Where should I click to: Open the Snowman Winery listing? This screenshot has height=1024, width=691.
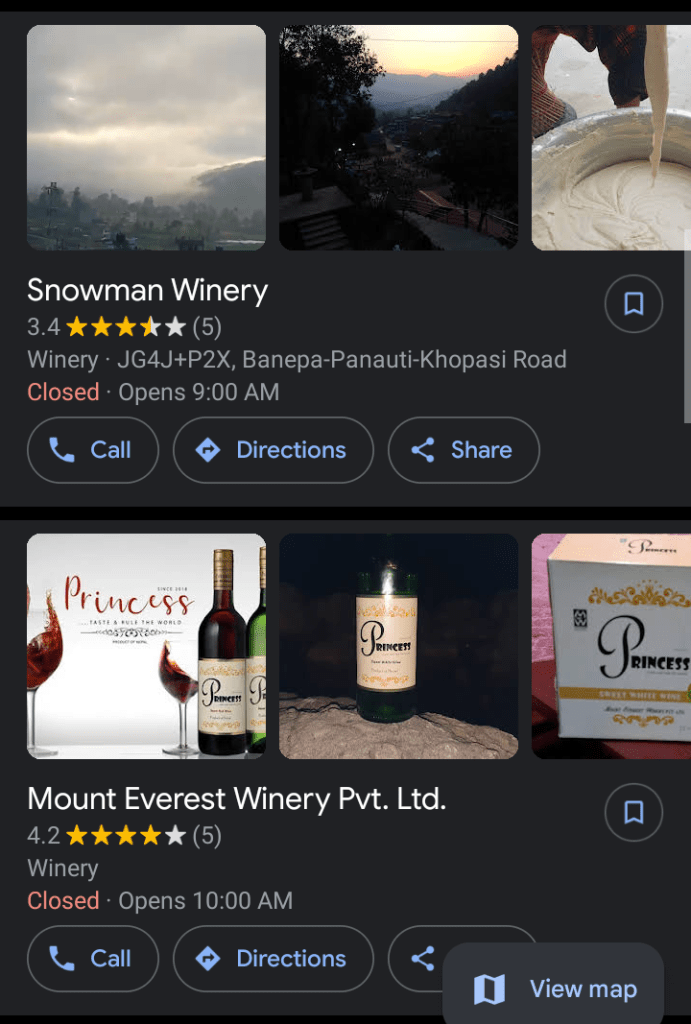point(148,291)
